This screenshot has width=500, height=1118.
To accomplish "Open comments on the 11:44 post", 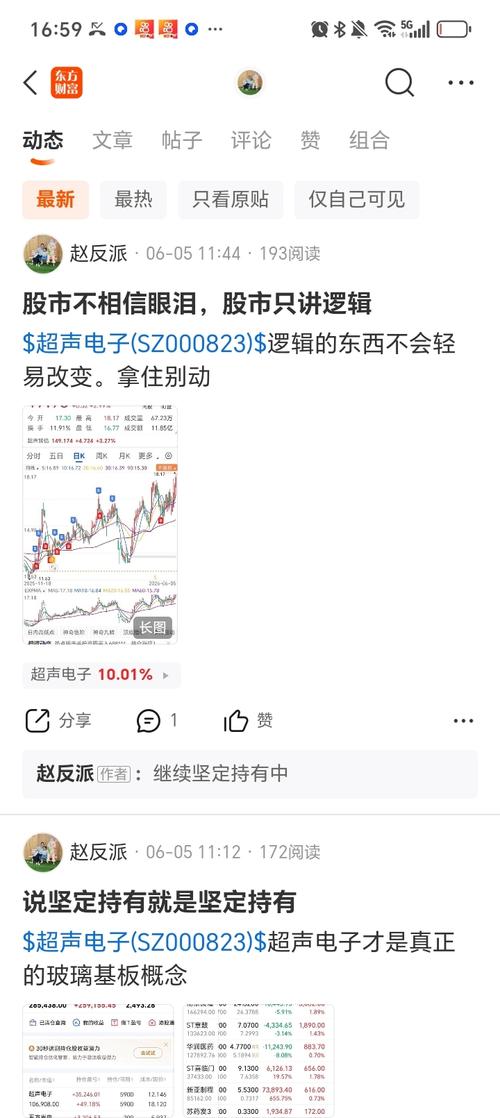I will tap(157, 721).
